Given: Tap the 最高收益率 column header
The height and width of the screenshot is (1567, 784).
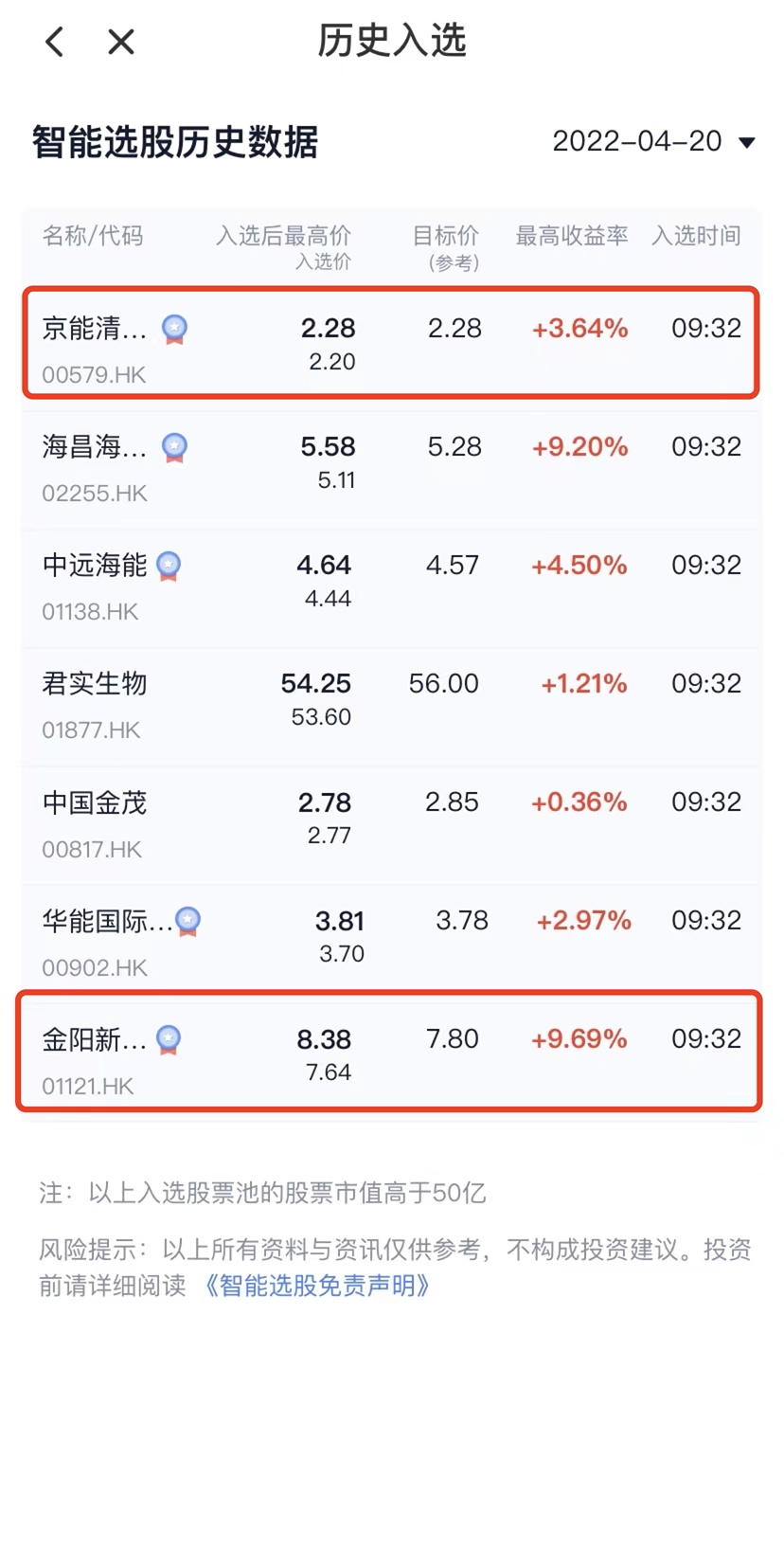Looking at the screenshot, I should pos(571,237).
